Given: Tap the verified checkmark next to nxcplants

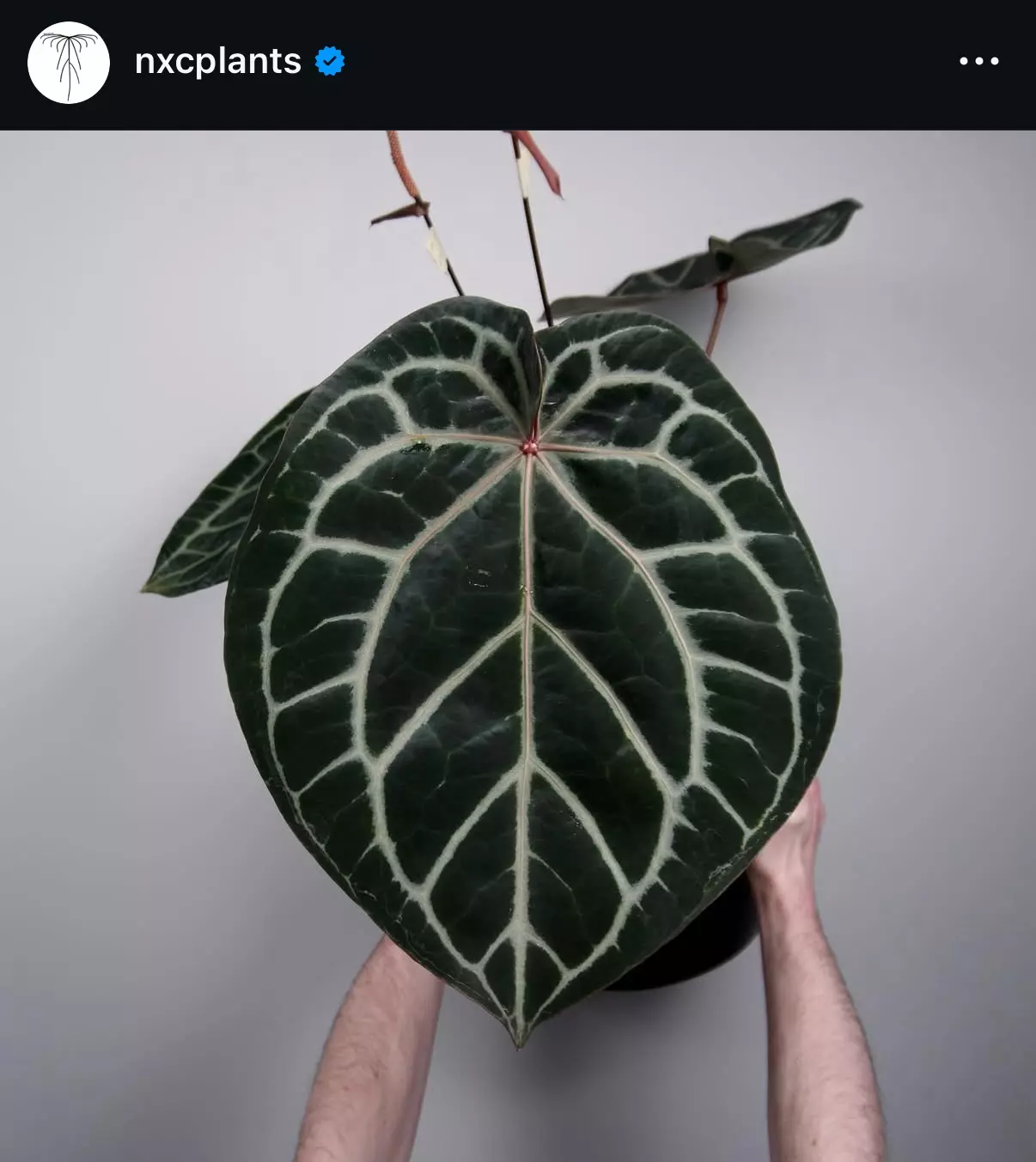Looking at the screenshot, I should click(x=329, y=60).
